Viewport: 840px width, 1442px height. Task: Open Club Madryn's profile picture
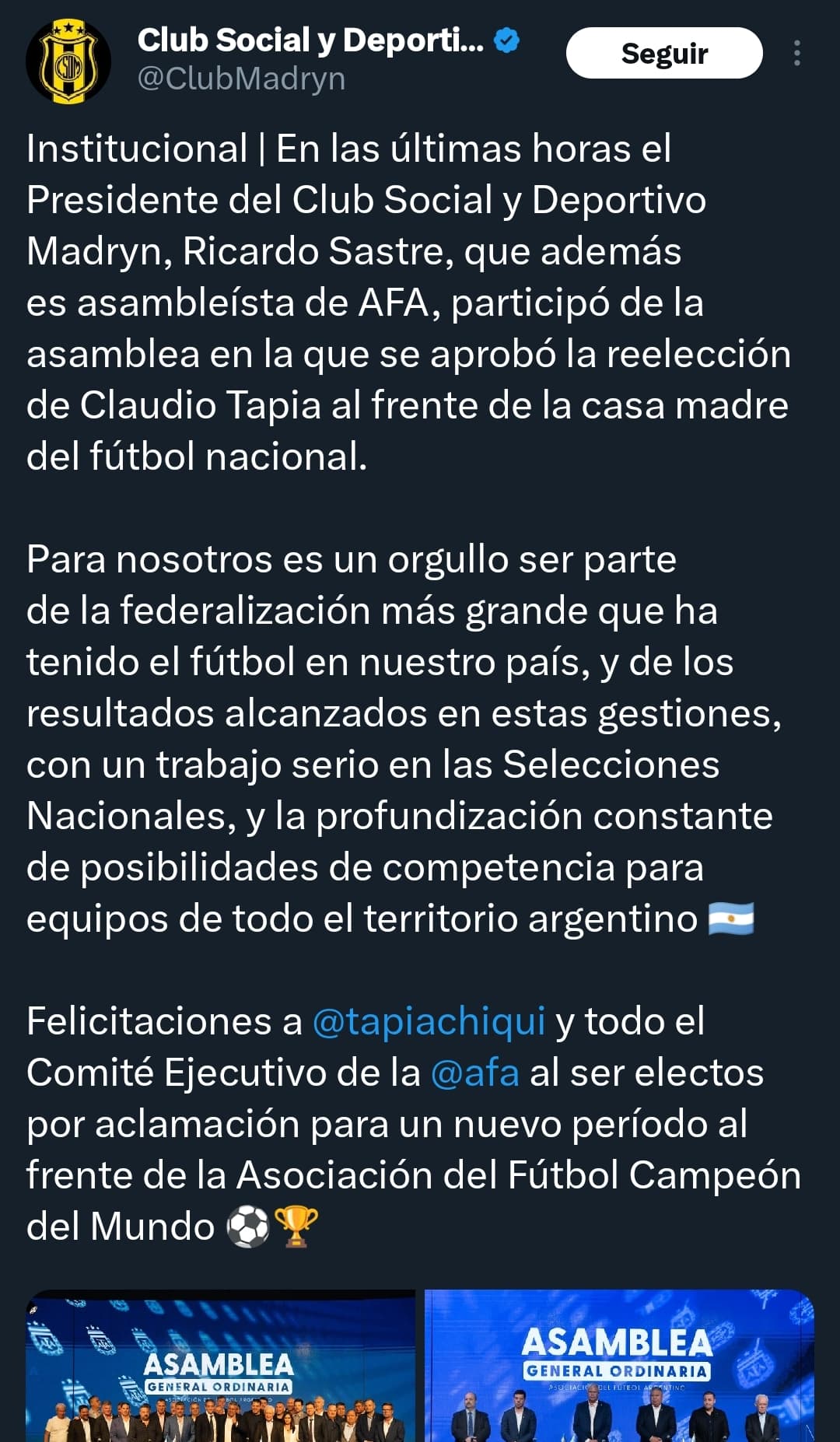(x=68, y=61)
